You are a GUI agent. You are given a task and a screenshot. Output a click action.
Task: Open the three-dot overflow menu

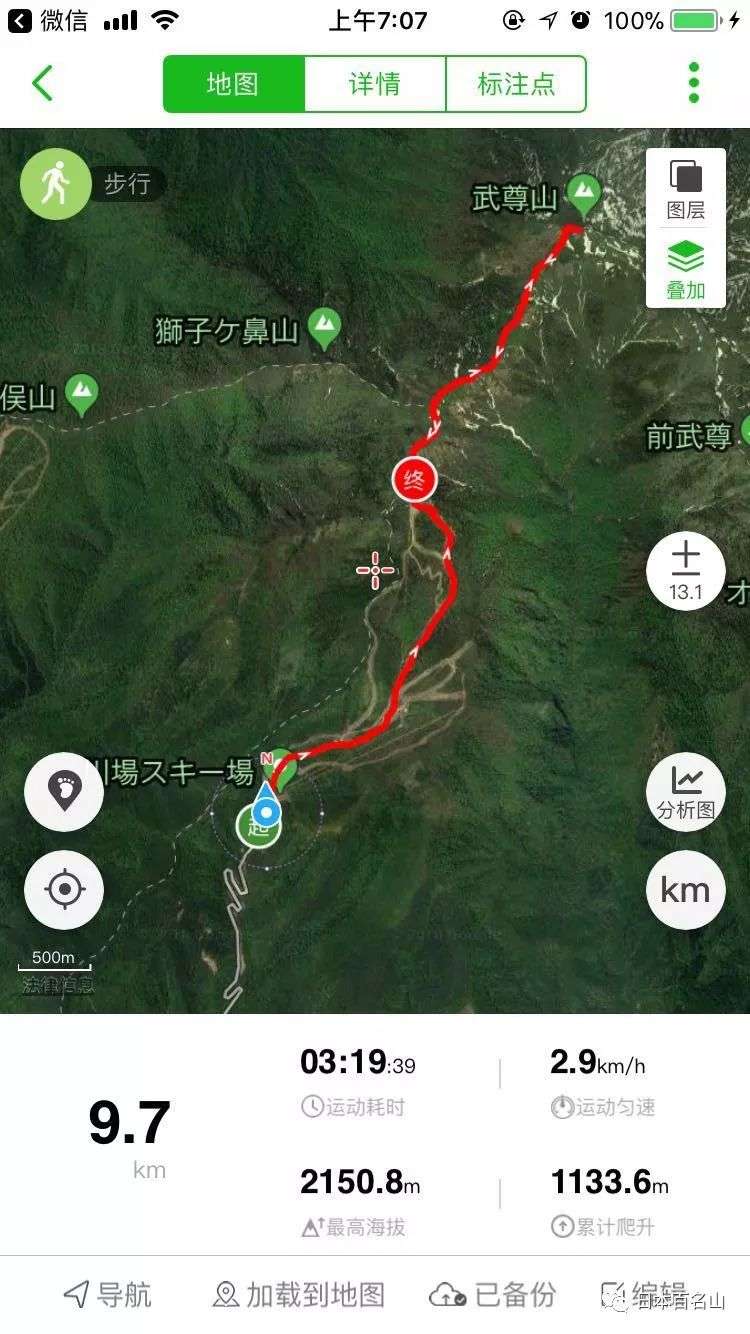pyautogui.click(x=694, y=84)
